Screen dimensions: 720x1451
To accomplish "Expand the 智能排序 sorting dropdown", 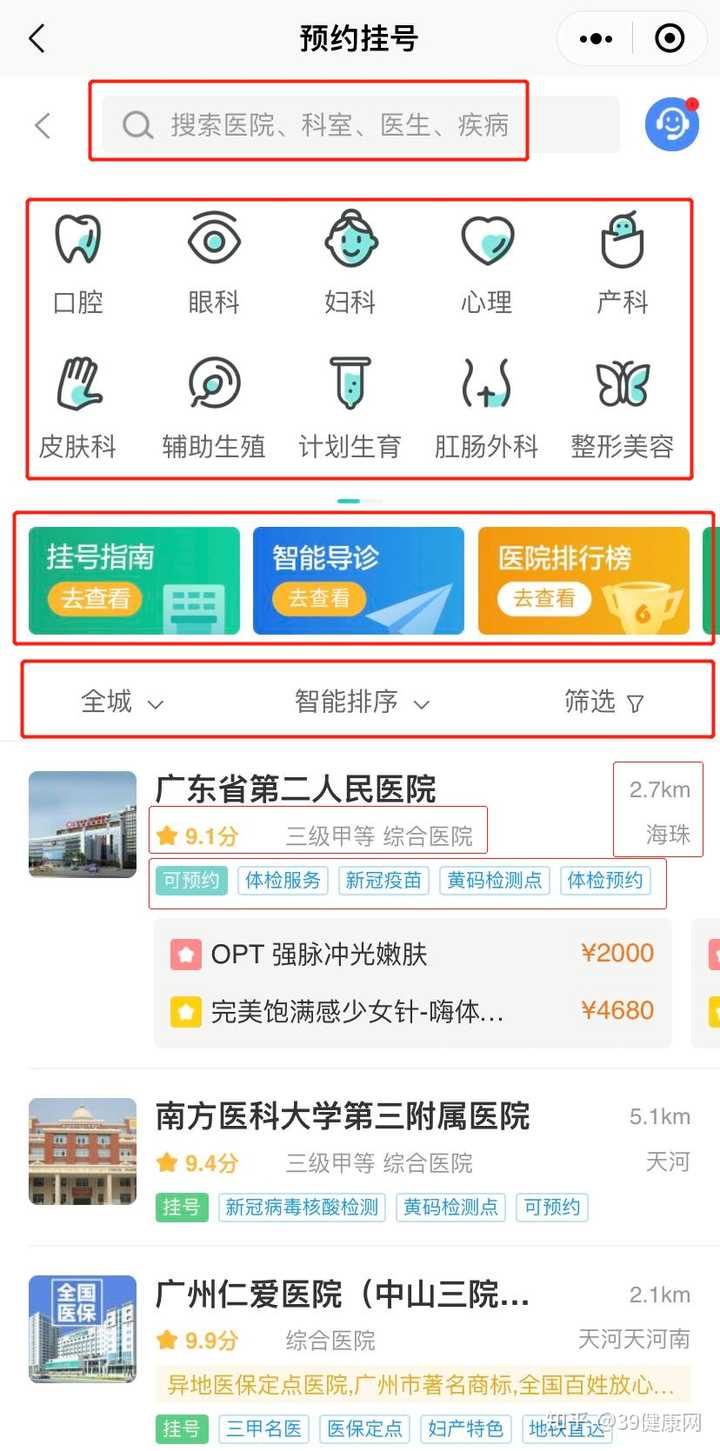I will (x=361, y=702).
